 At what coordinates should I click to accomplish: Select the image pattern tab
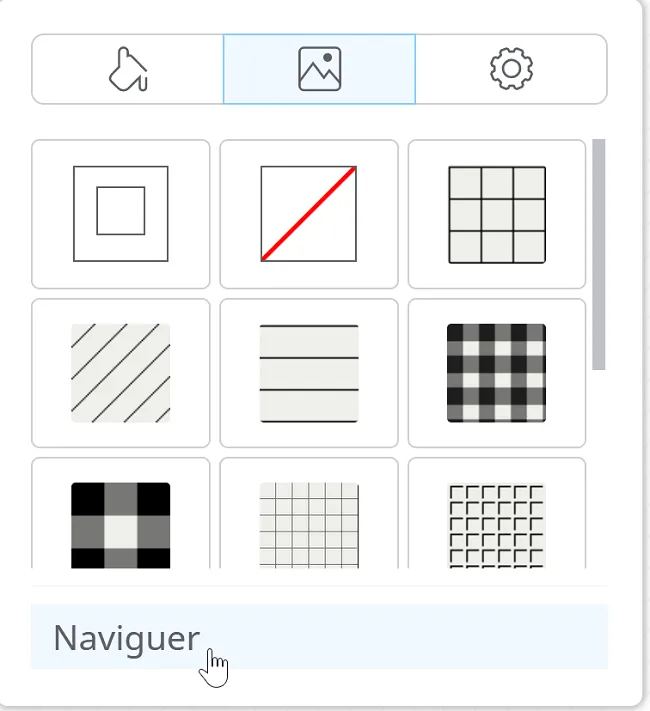(319, 69)
